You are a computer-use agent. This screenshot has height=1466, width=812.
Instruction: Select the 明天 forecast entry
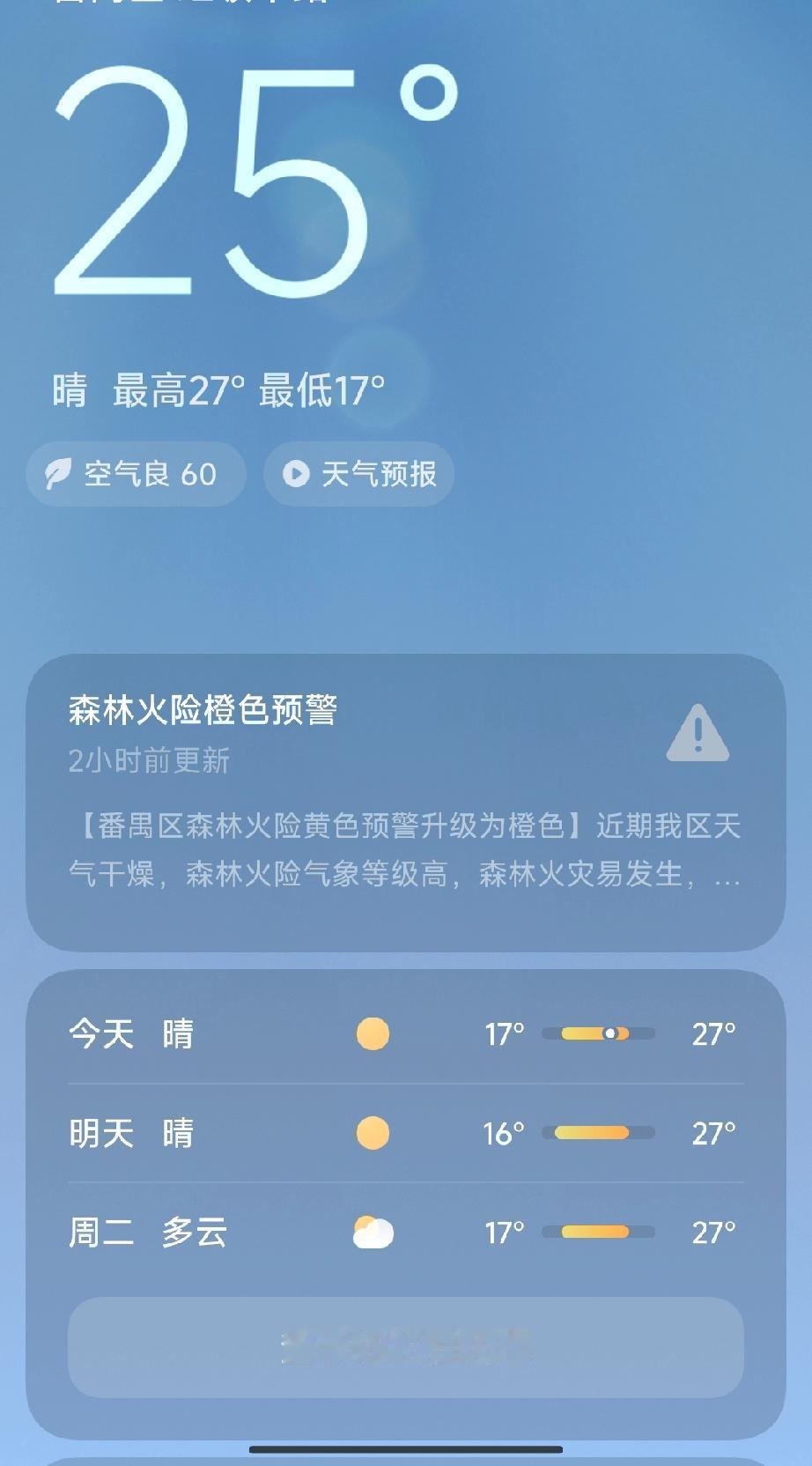[x=405, y=1134]
